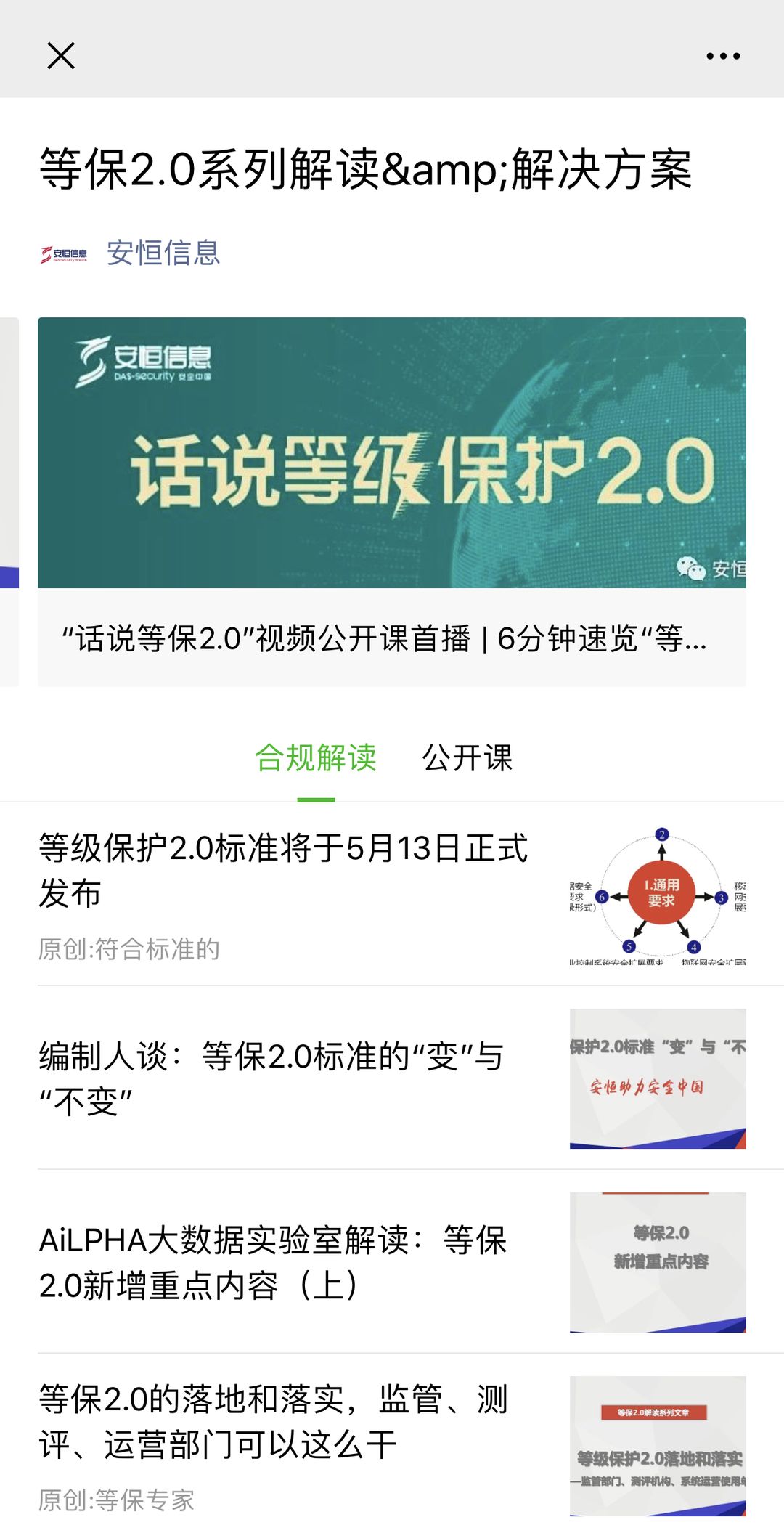Image resolution: width=784 pixels, height=1533 pixels.
Task: Open the three-dot overflow menu
Action: (x=723, y=56)
